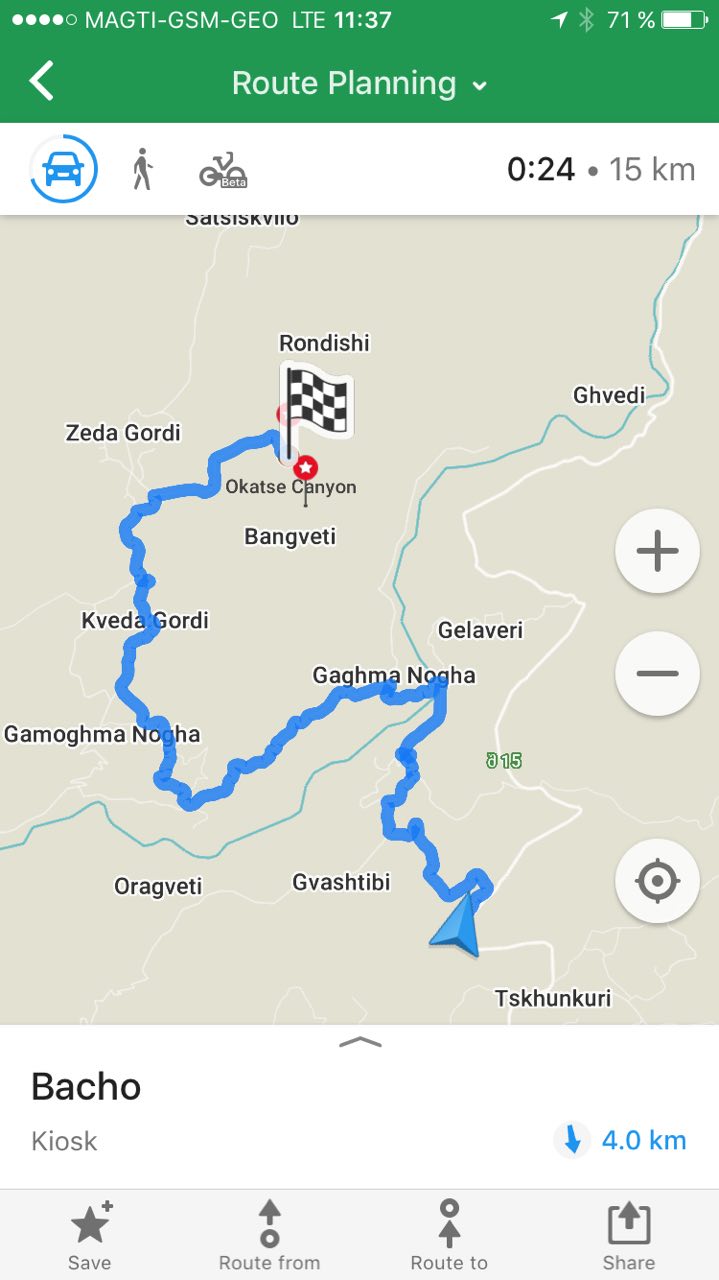
Task: Set Bacho as route destination
Action: (449, 1234)
